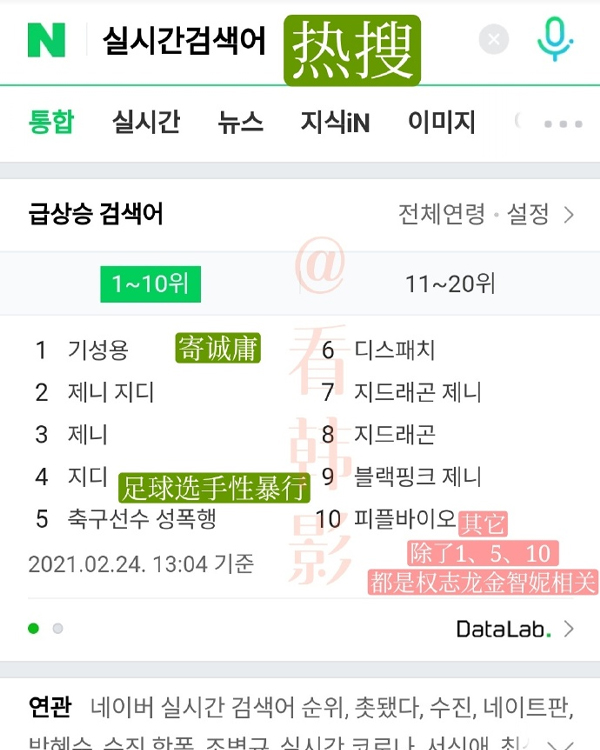
Task: Tap the Naver N logo
Action: (x=46, y=40)
